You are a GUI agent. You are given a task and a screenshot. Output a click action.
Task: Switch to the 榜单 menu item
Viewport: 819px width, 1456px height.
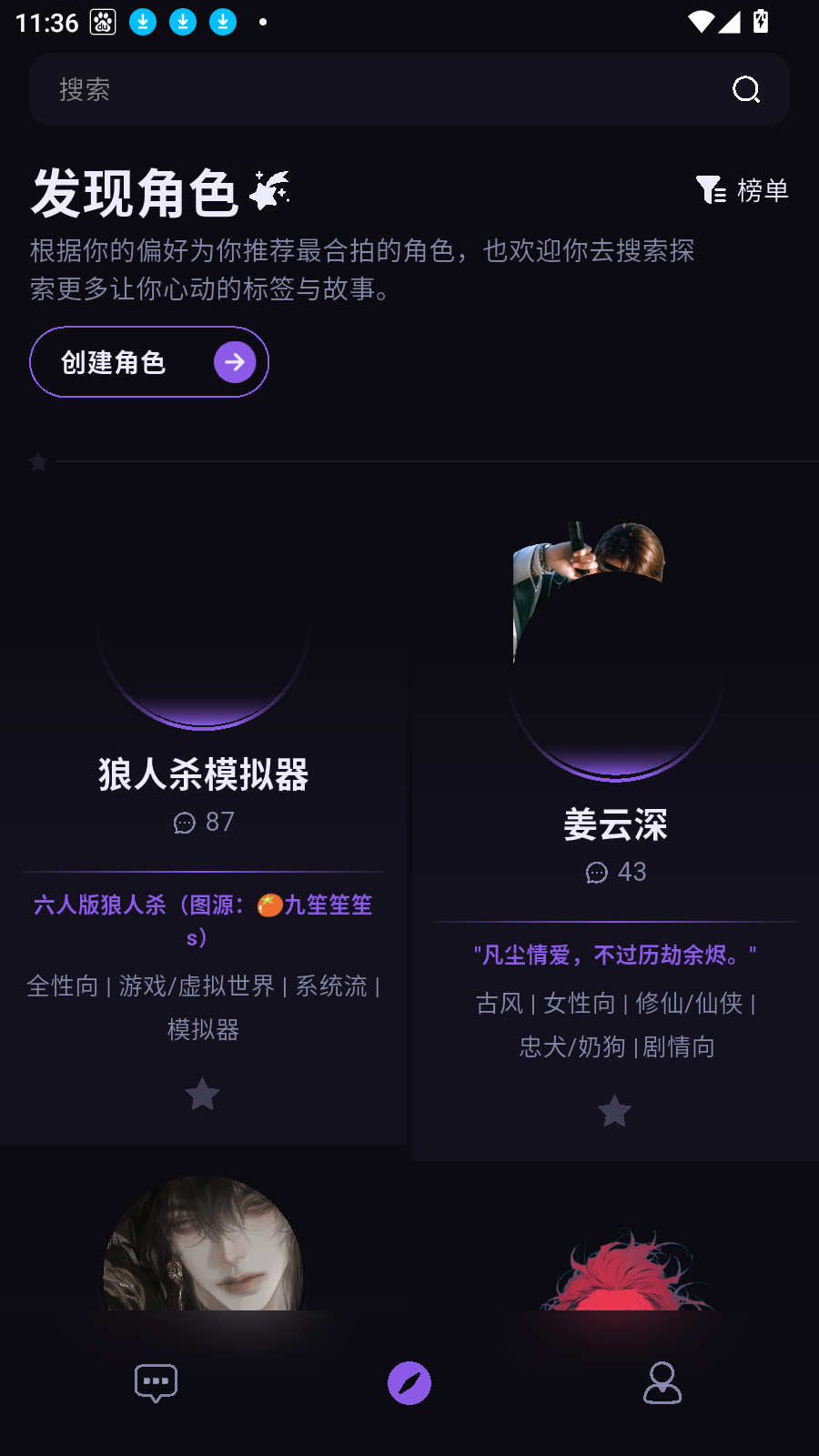(763, 190)
